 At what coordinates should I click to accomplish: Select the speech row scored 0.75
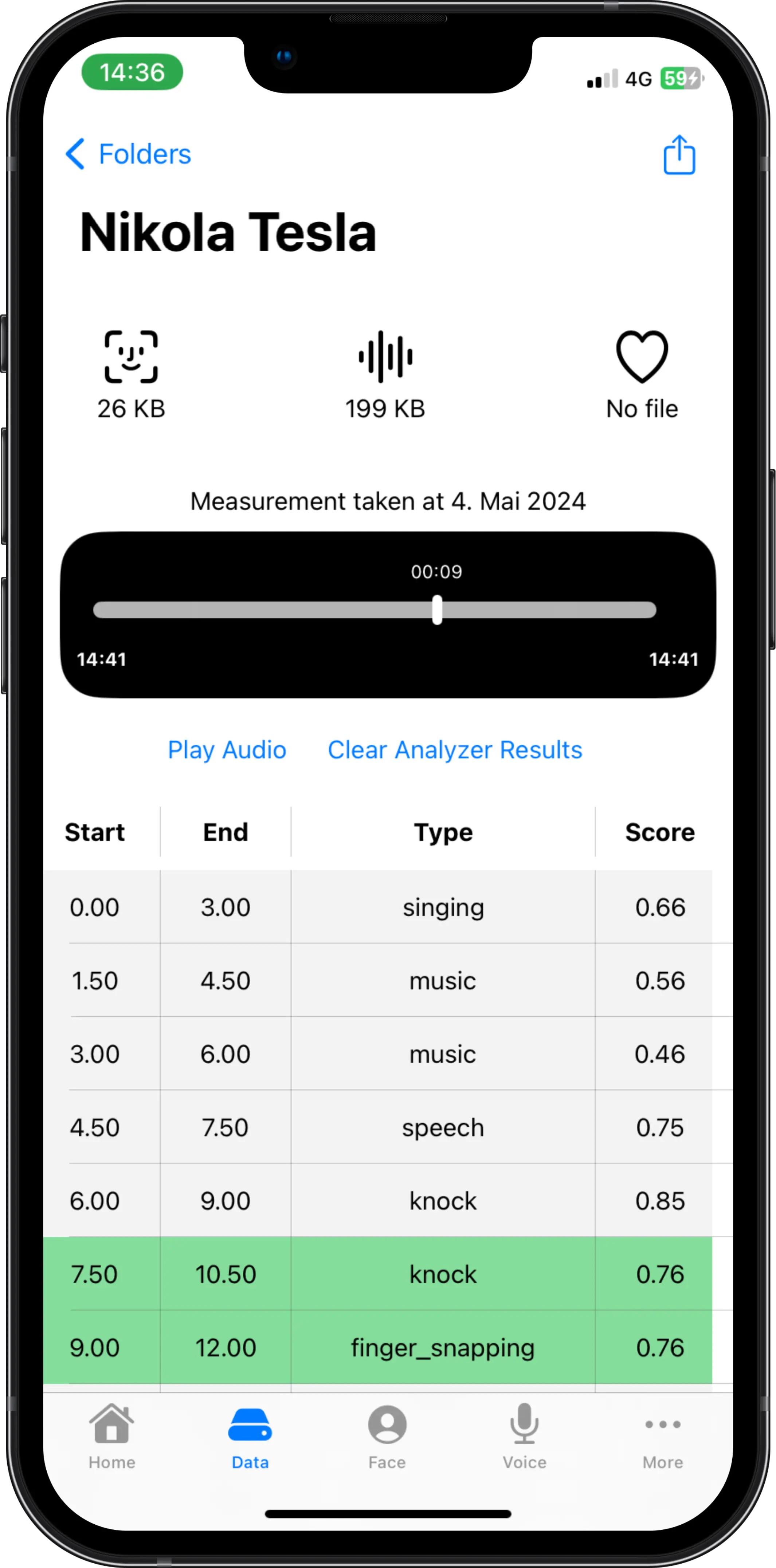[378, 1127]
